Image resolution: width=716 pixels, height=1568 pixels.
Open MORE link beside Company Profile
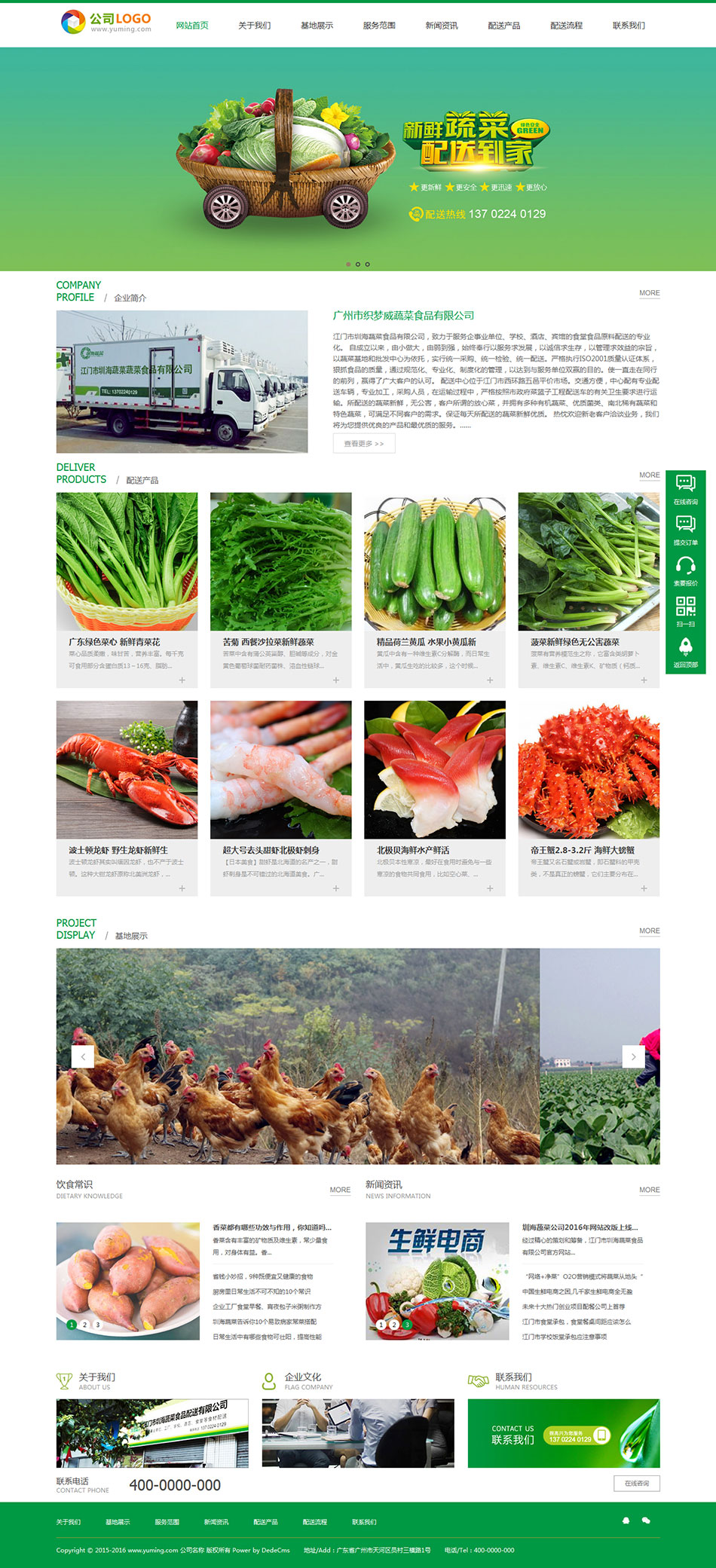click(x=649, y=293)
